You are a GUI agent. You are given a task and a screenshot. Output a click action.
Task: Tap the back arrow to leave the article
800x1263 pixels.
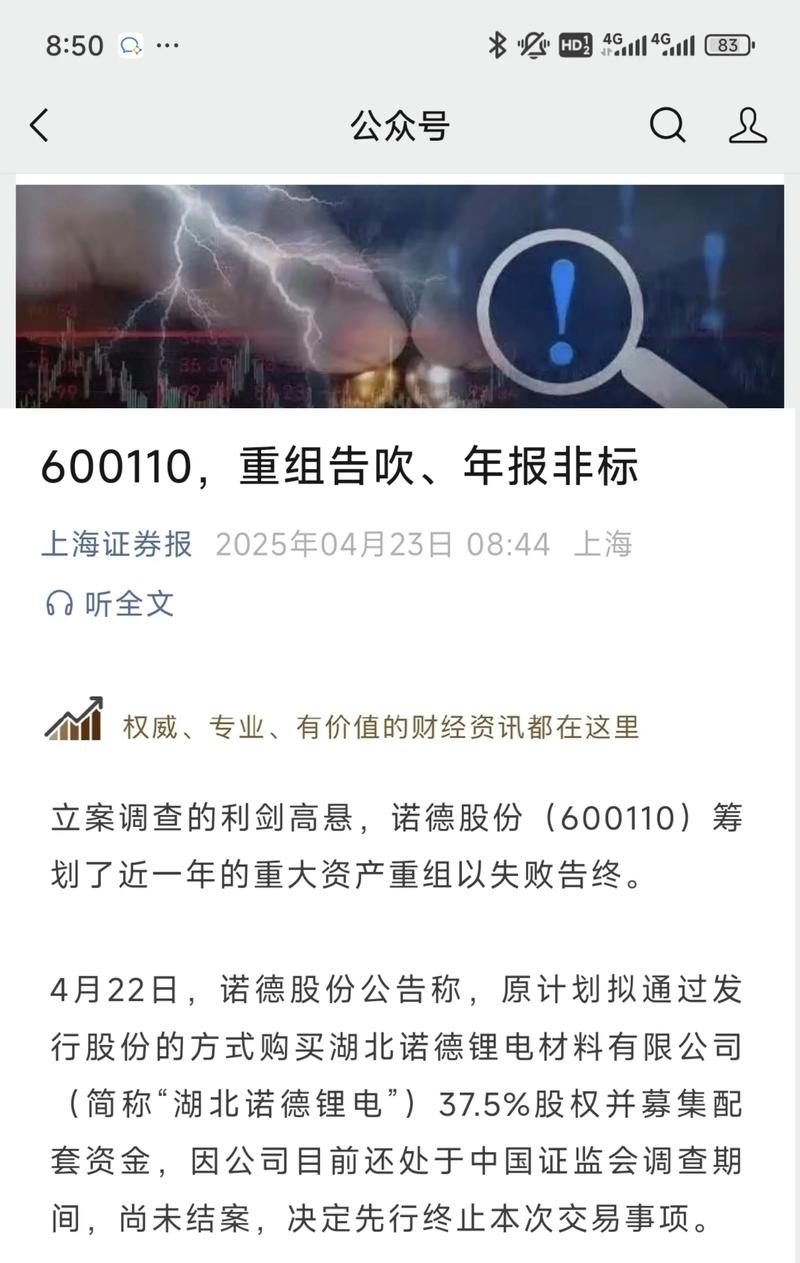(38, 125)
